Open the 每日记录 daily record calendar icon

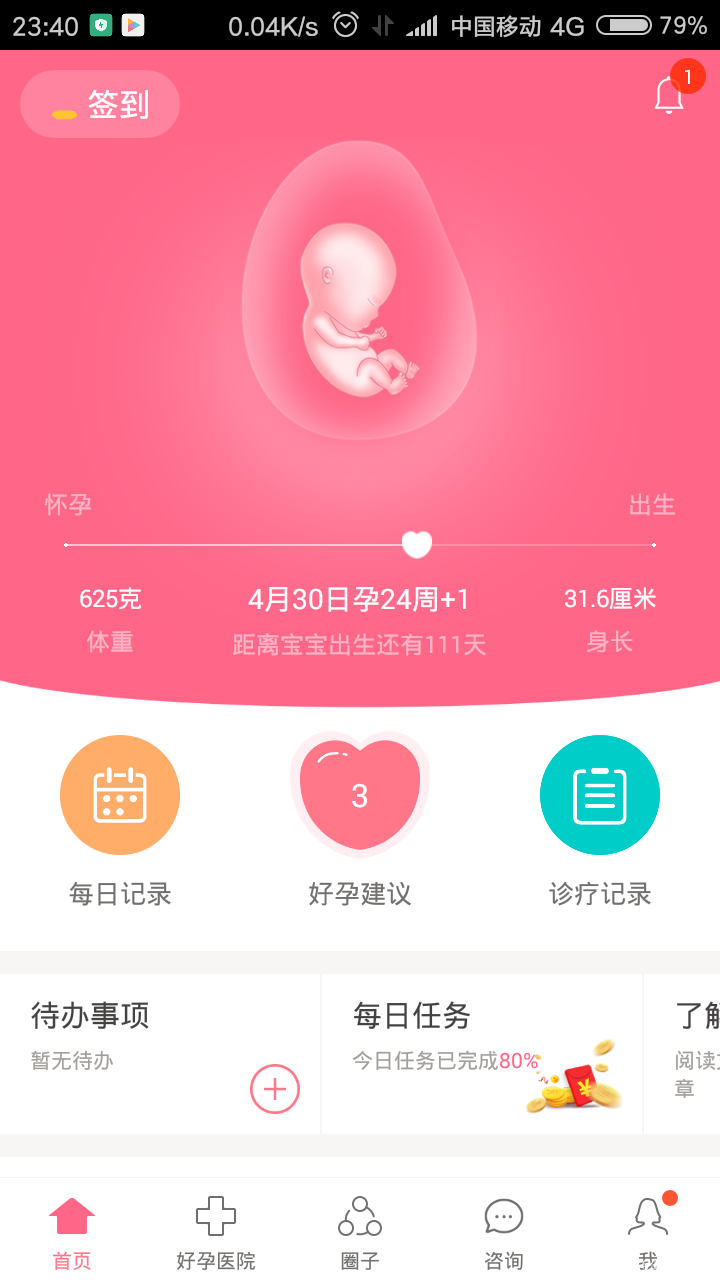[120, 795]
